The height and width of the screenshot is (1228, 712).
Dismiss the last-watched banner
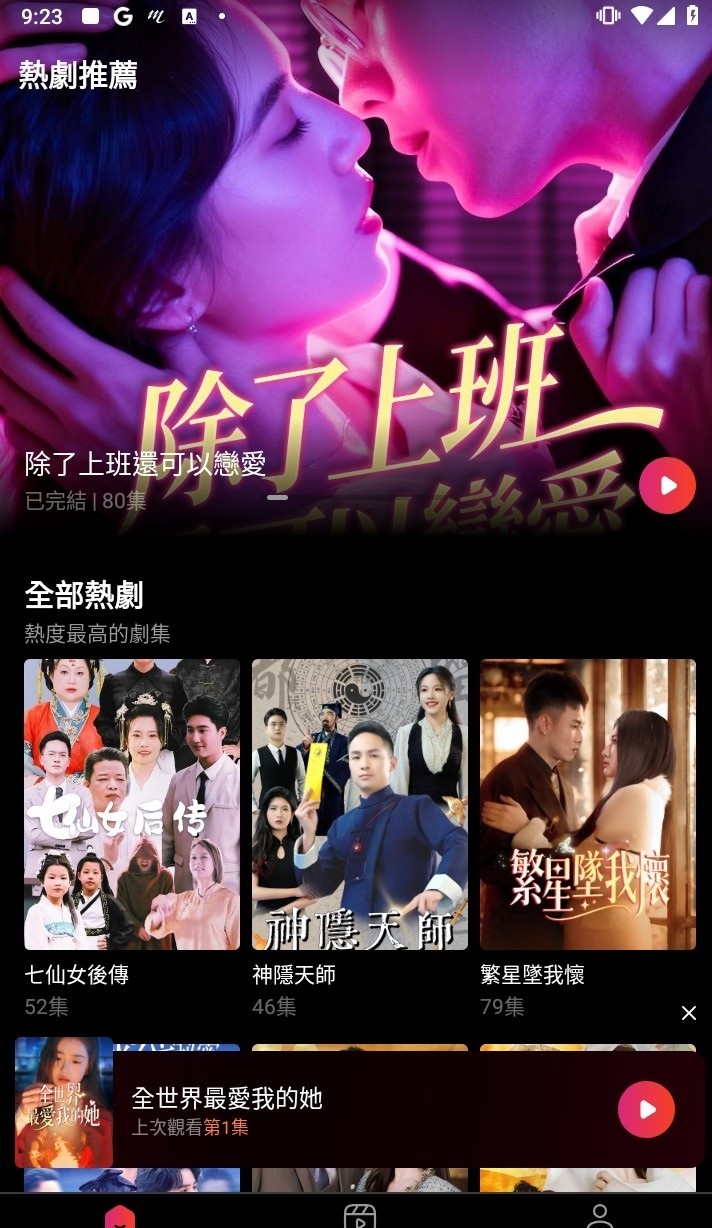click(689, 1013)
